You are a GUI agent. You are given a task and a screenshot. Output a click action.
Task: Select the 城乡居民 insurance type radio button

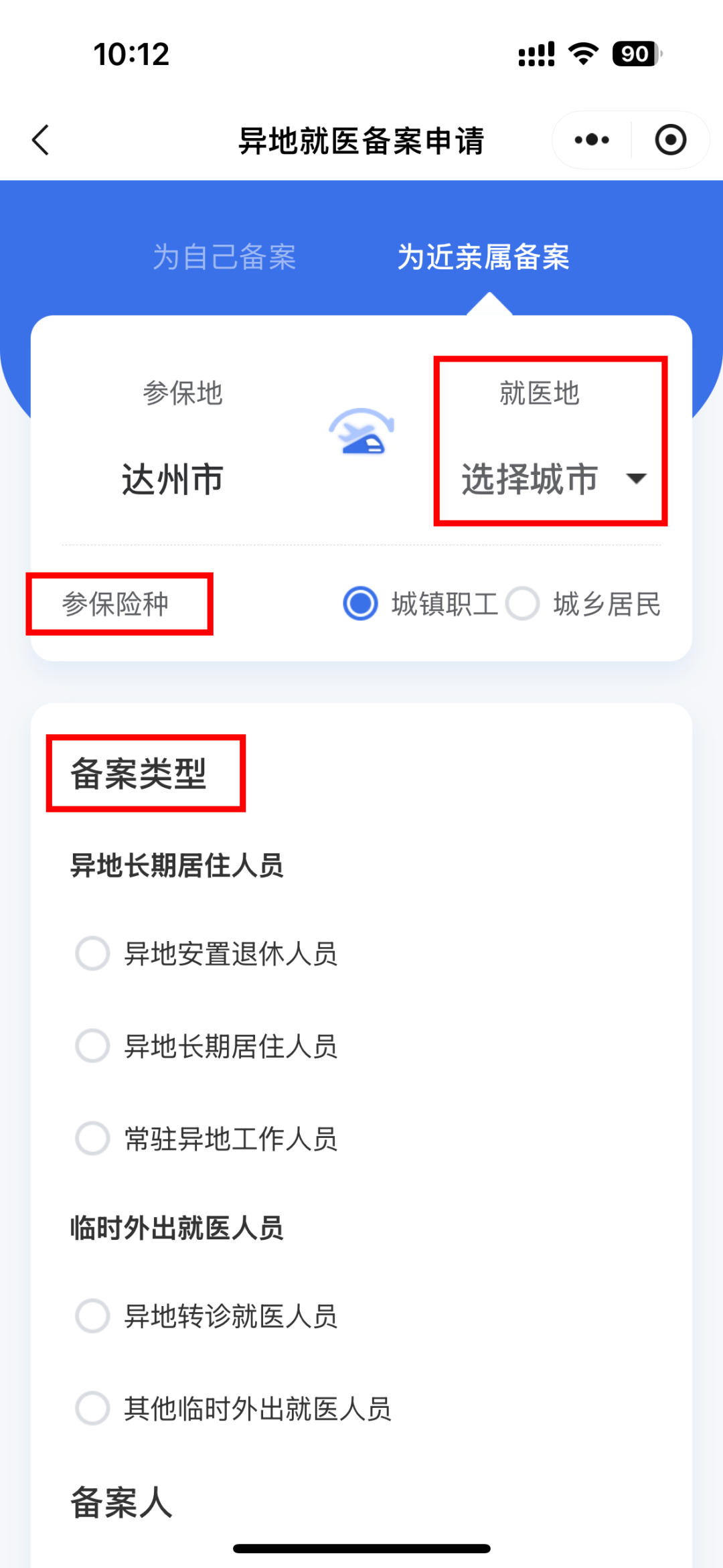523,603
